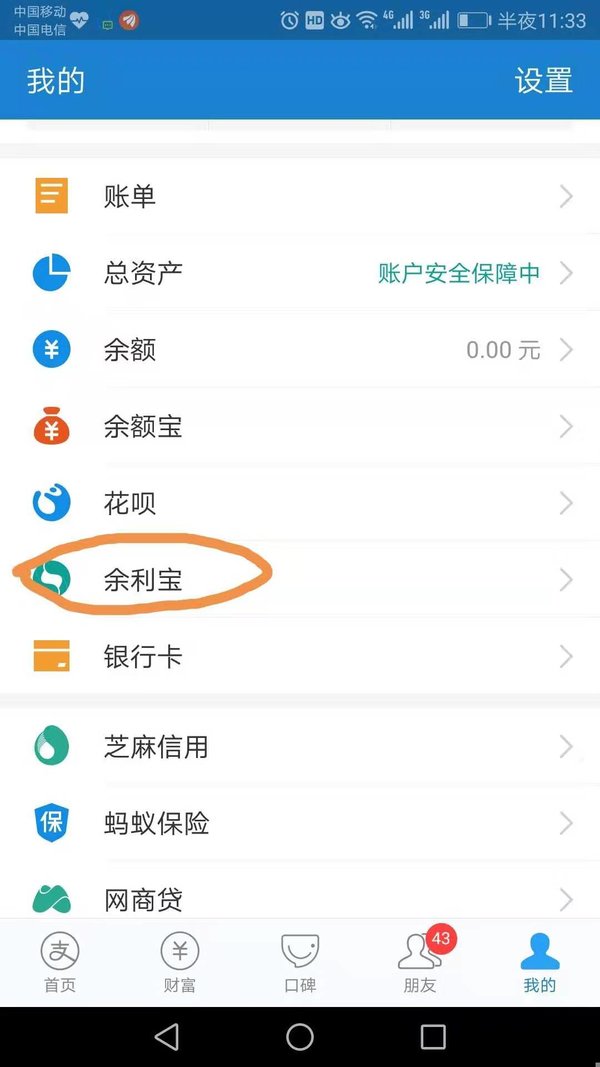Open 设置 in the top bar

[x=543, y=80]
